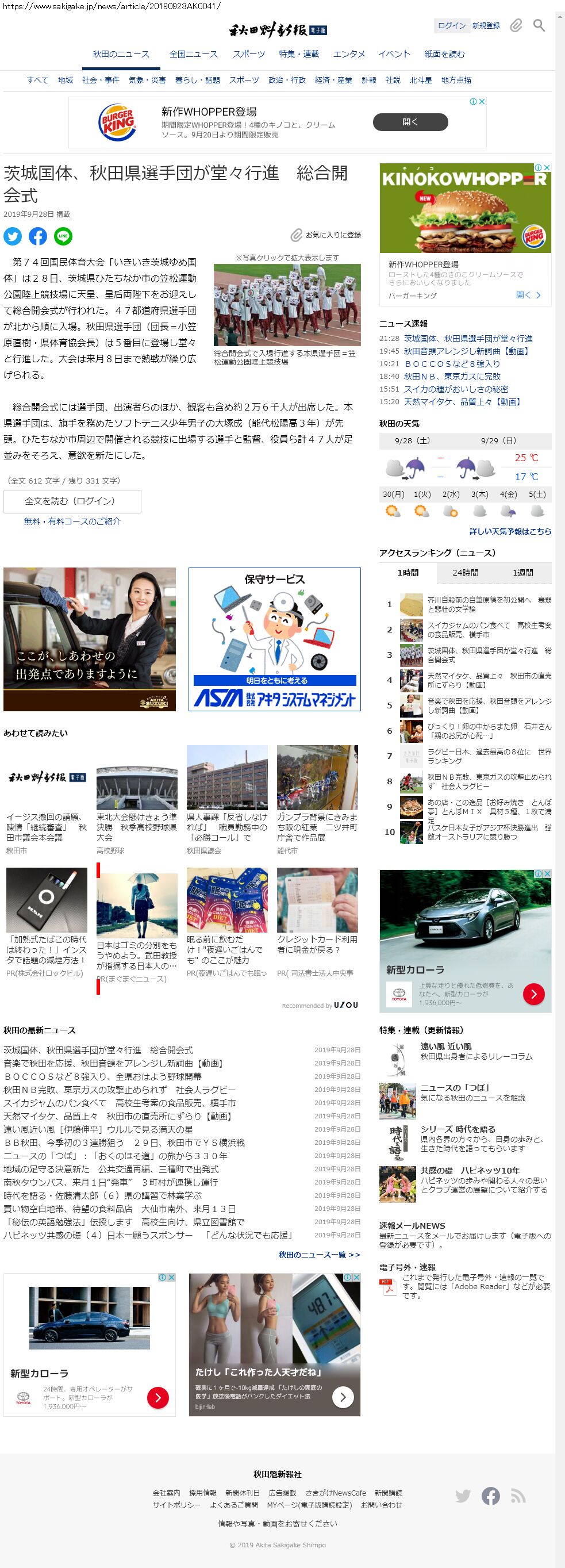
Task: Read 秋田ＮＢ、東京ガスに完敗 in ニュース速報
Action: point(452,376)
